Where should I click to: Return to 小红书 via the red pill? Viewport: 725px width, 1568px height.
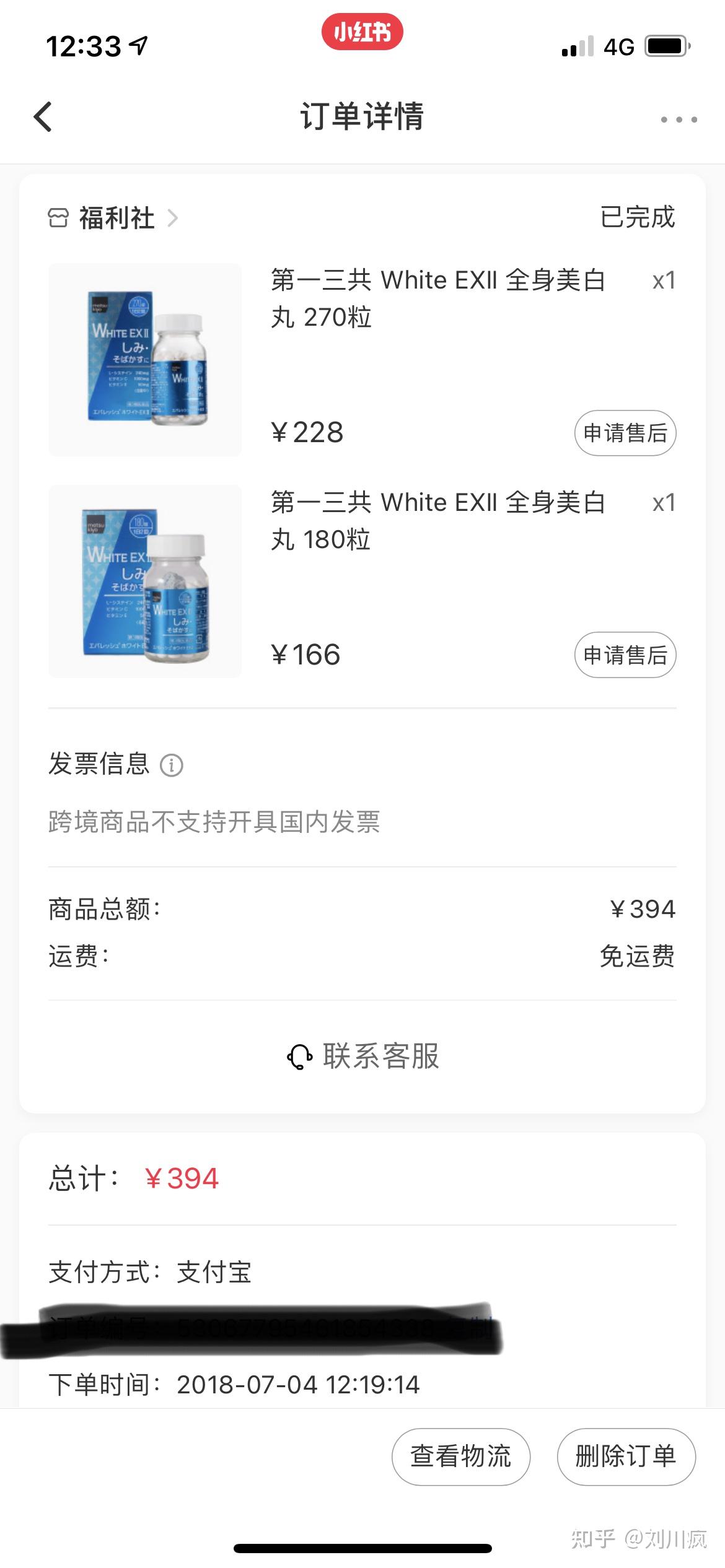coord(362,32)
